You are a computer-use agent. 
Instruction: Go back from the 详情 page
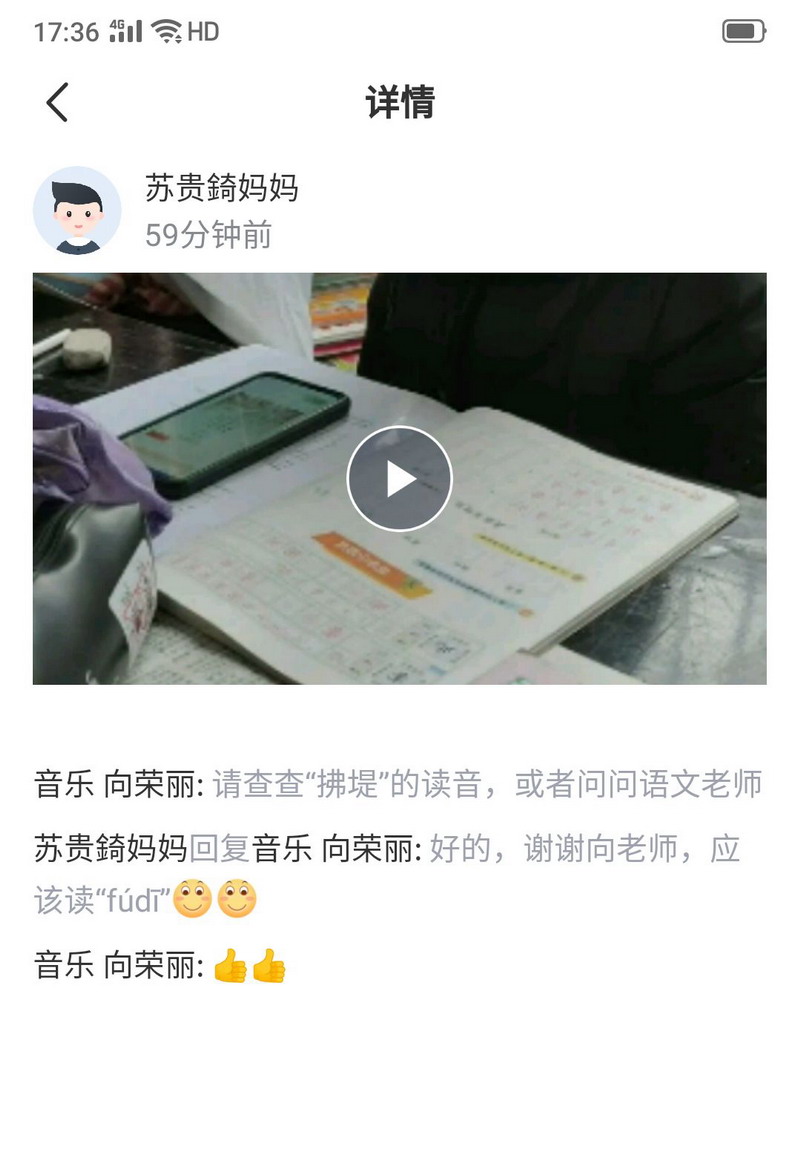[x=58, y=102]
